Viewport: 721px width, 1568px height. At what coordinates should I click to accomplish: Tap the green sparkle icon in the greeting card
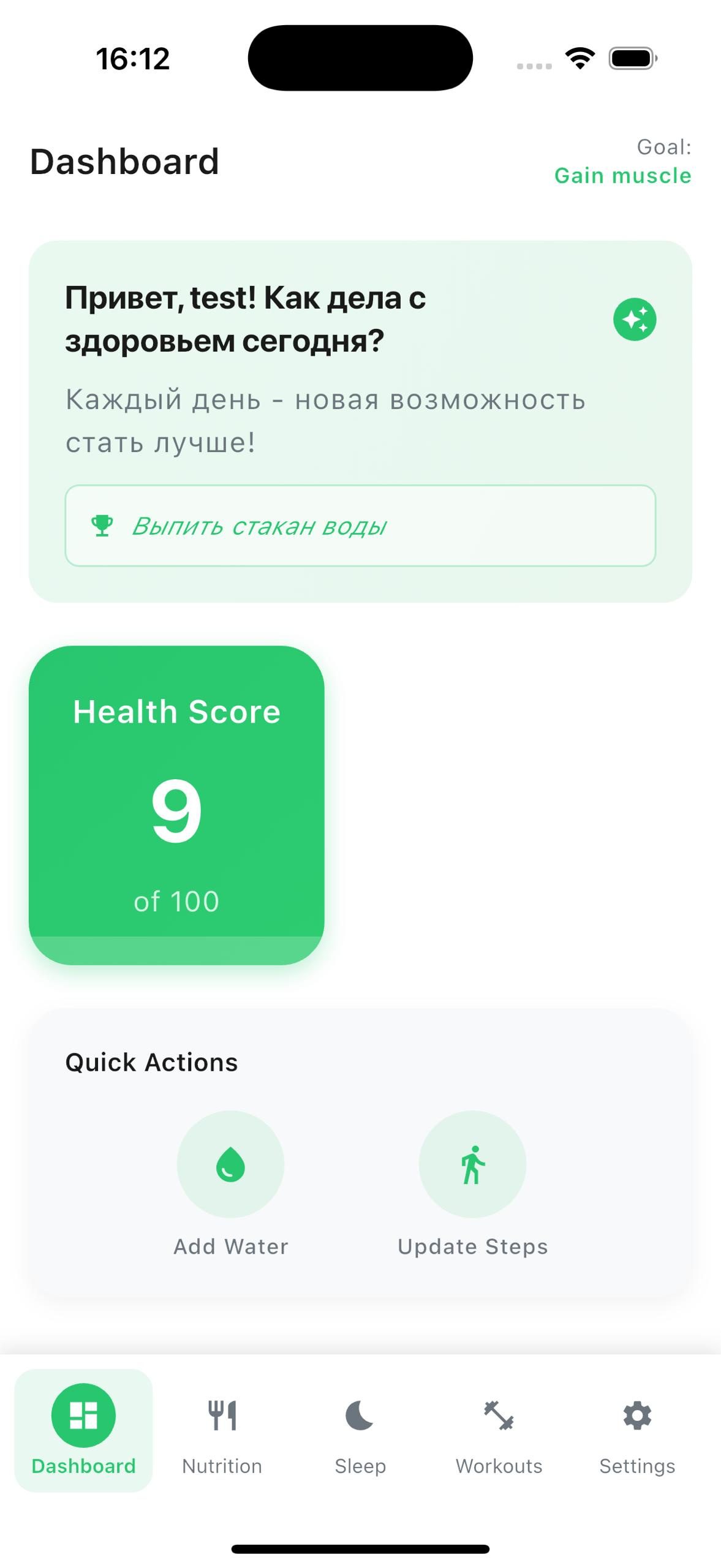(x=635, y=319)
